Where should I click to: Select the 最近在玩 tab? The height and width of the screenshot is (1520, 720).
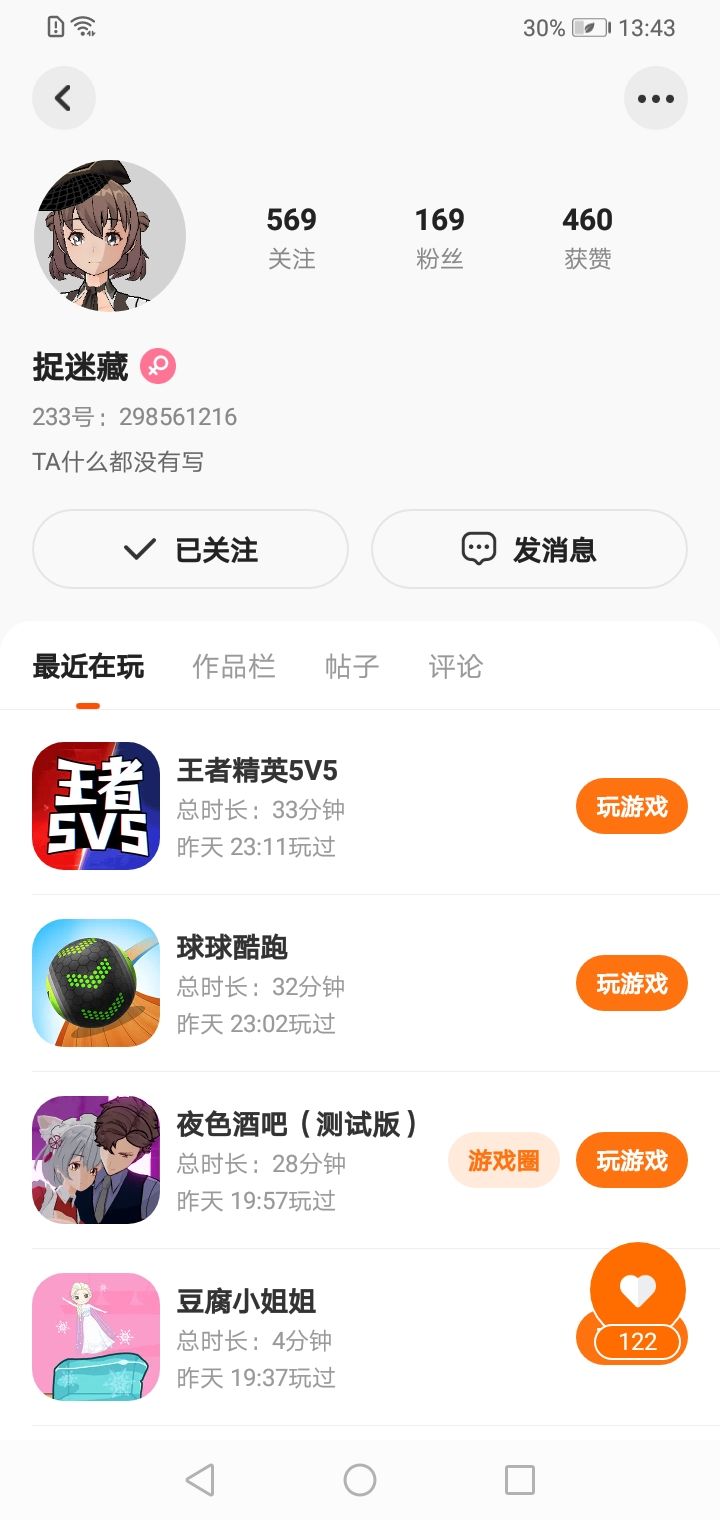pyautogui.click(x=88, y=667)
